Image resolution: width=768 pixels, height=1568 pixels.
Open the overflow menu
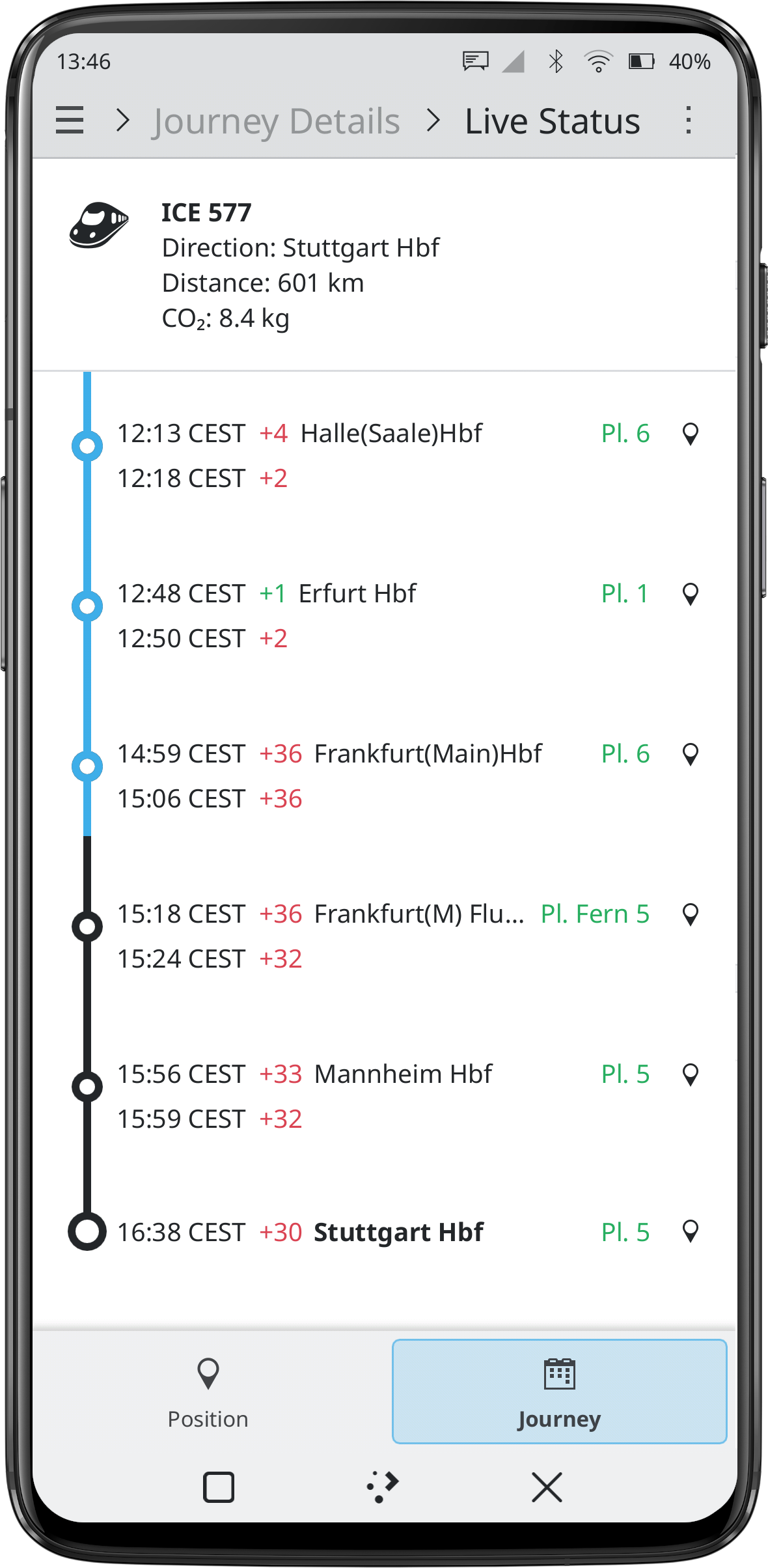688,120
